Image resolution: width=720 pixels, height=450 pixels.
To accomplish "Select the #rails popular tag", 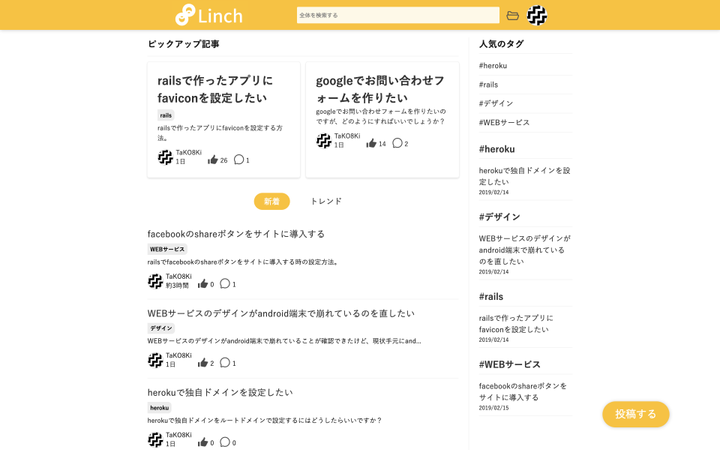I will [488, 85].
